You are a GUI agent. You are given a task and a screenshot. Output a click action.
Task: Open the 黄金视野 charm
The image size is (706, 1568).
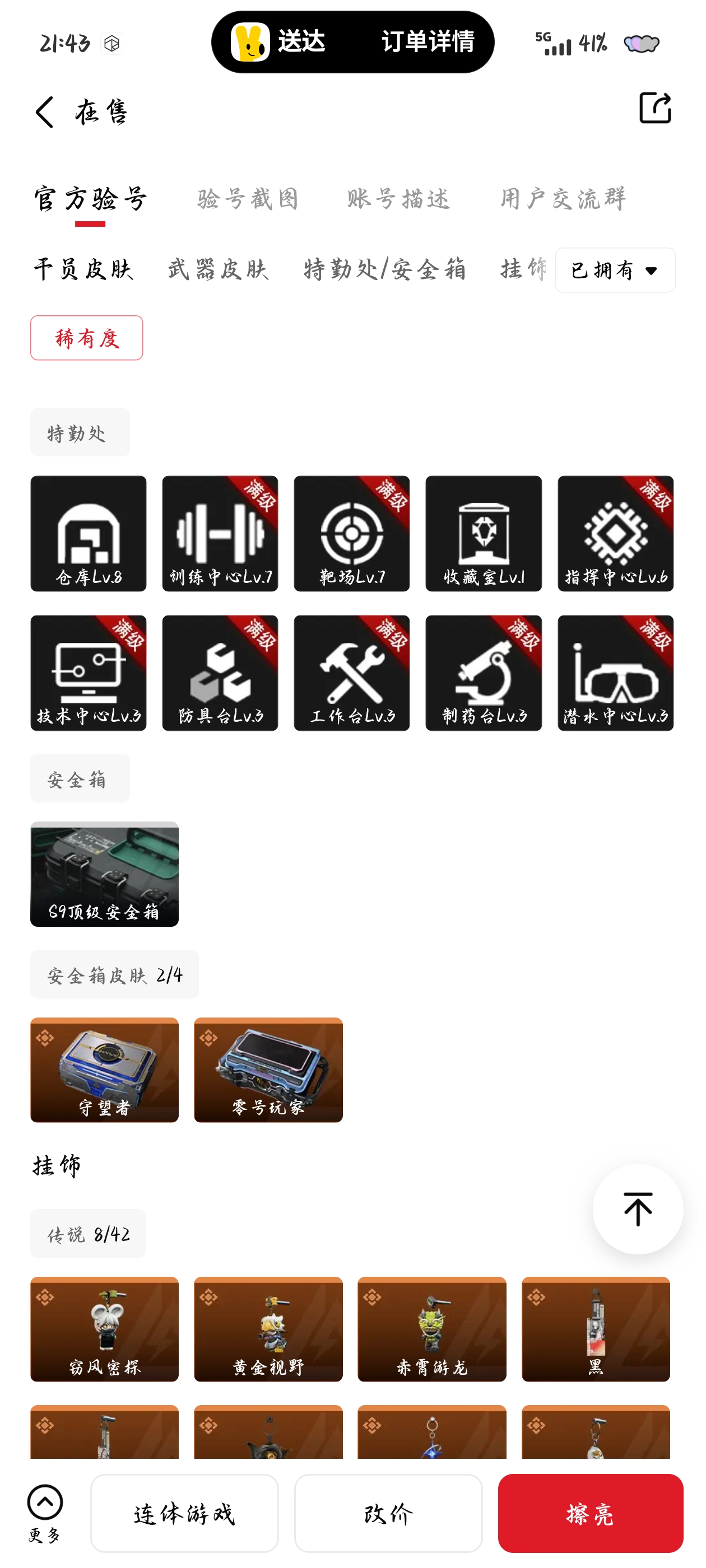tap(268, 1329)
